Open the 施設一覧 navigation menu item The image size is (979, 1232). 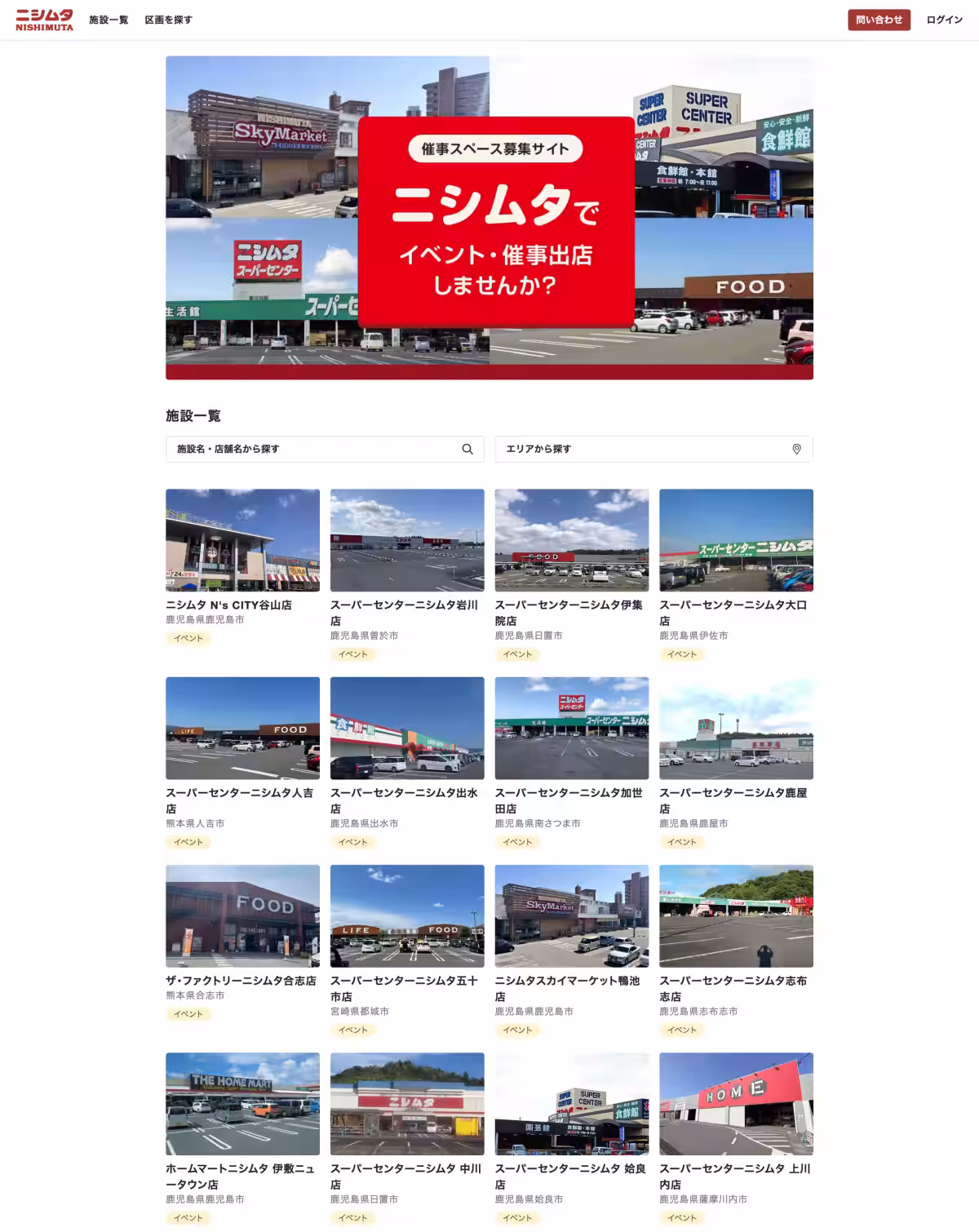click(107, 20)
